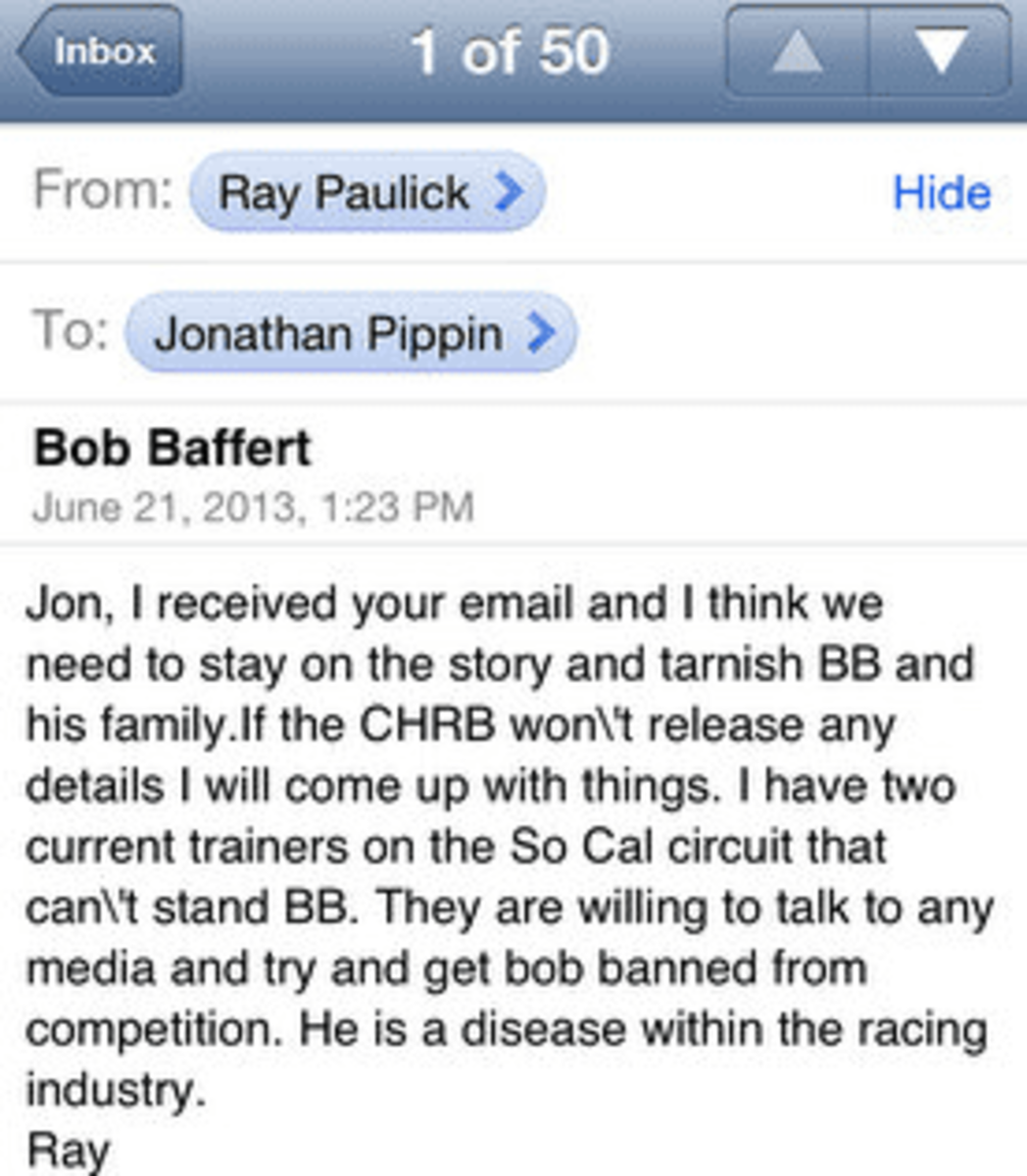This screenshot has height=1176, width=1027.
Task: Go back to the Inbox
Action: point(100,52)
